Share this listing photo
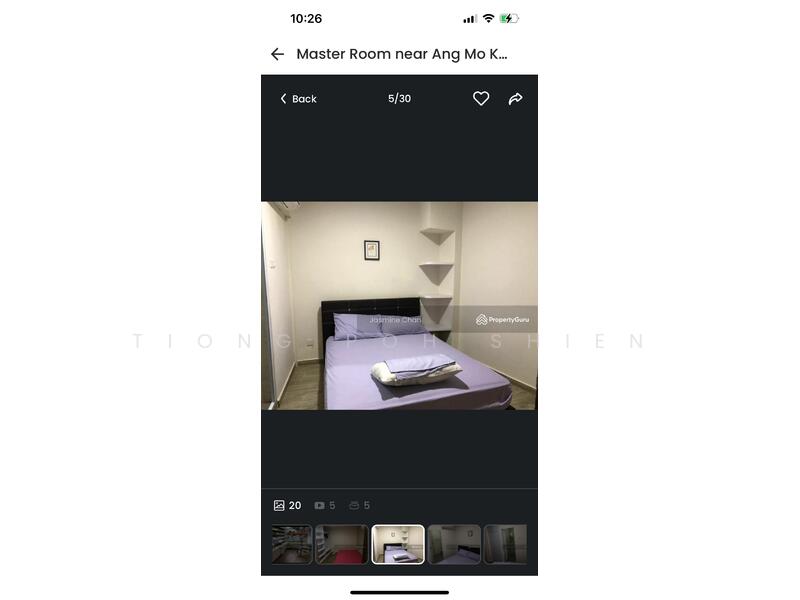 point(515,98)
